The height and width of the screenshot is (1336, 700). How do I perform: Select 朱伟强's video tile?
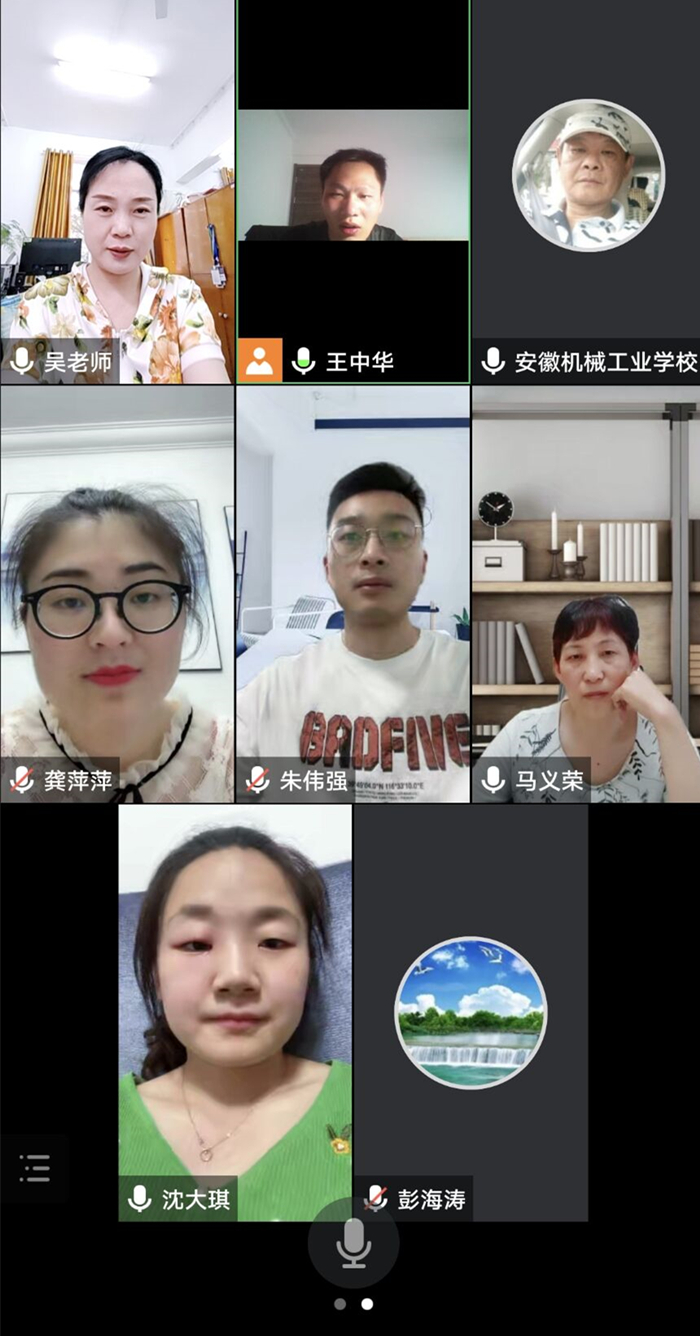point(353,594)
